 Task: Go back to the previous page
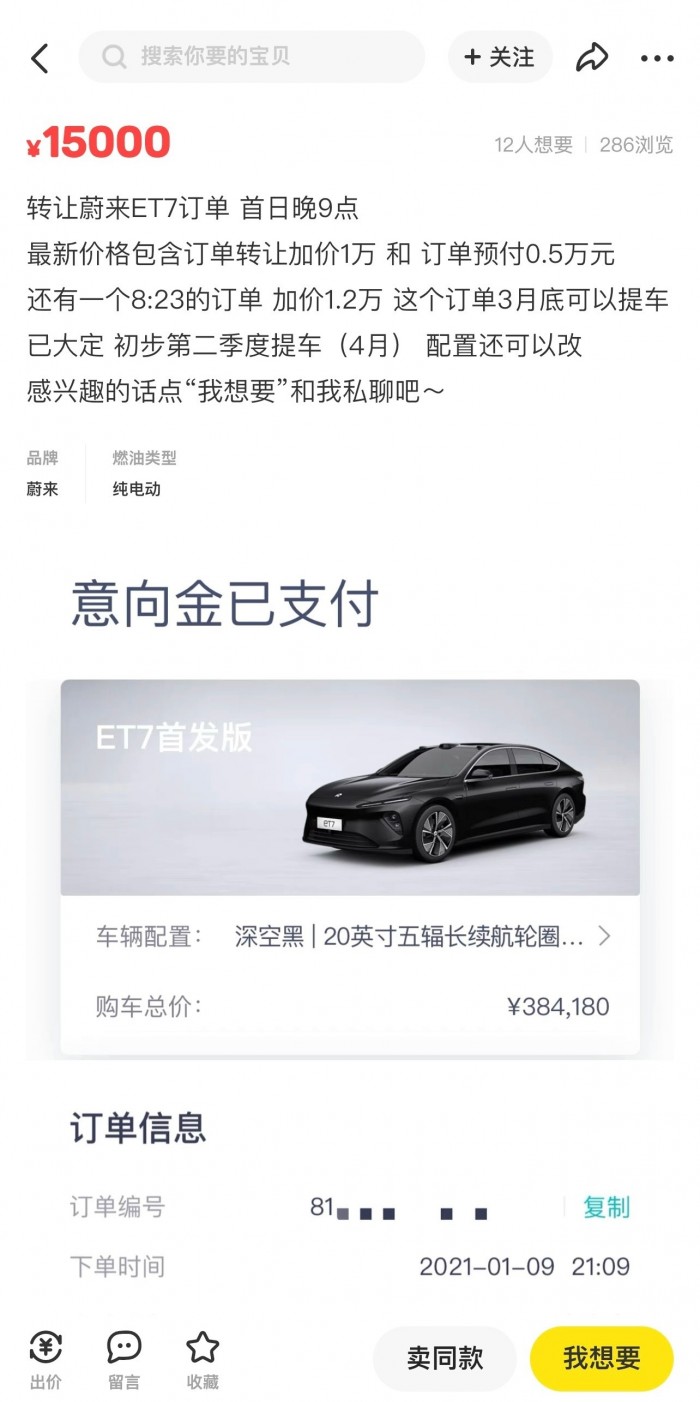pos(40,58)
